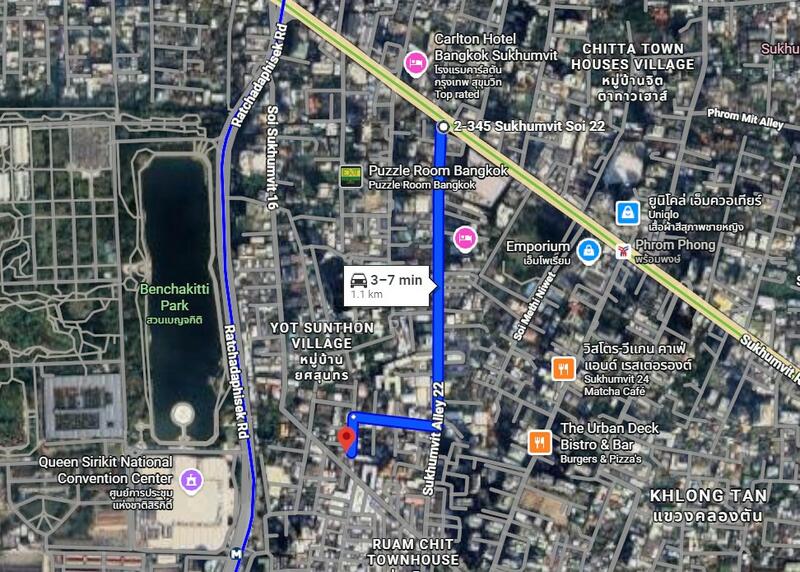This screenshot has height=572, width=800.
Task: Open Sukhumvit 24 Matcha Café restaurant marker
Action: point(562,368)
